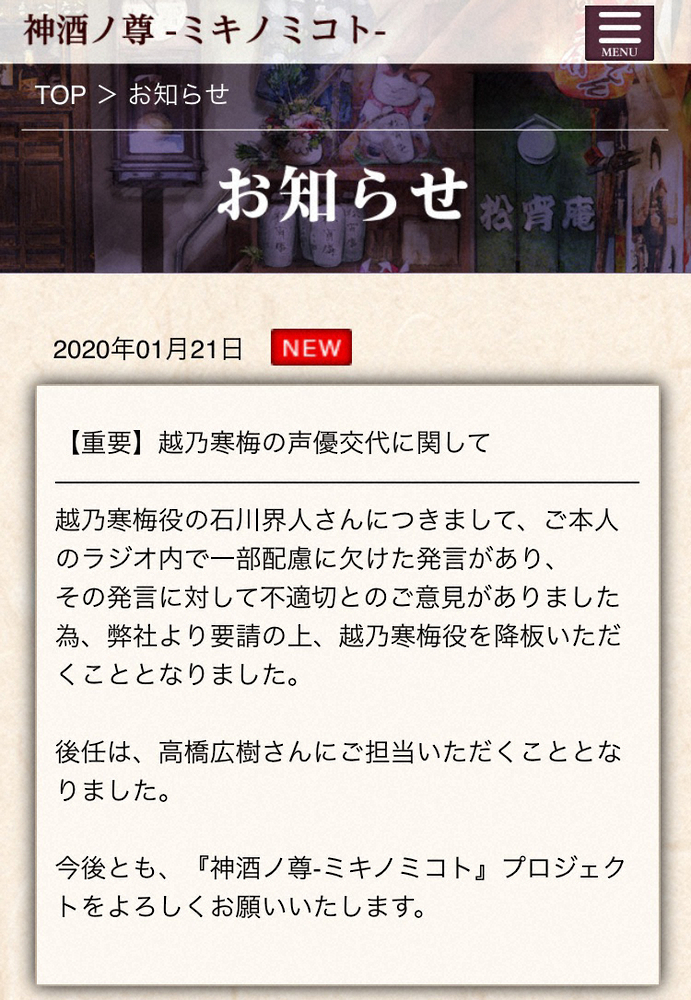Open the MENU hamburger button
Screen dimensions: 691x1000
tap(619, 33)
